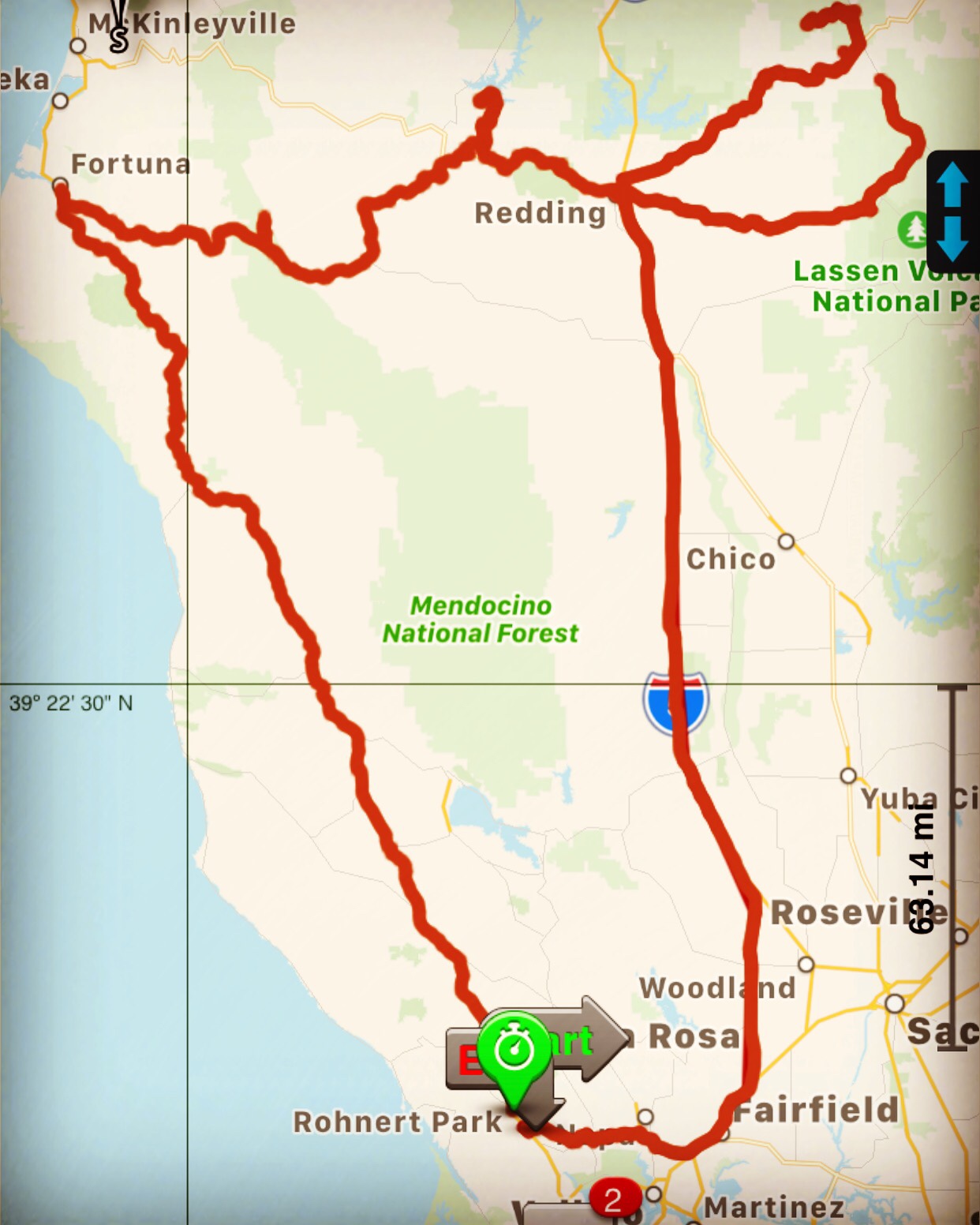Open the red cluster marker showing 2
This screenshot has width=980, height=1225.
613,1200
